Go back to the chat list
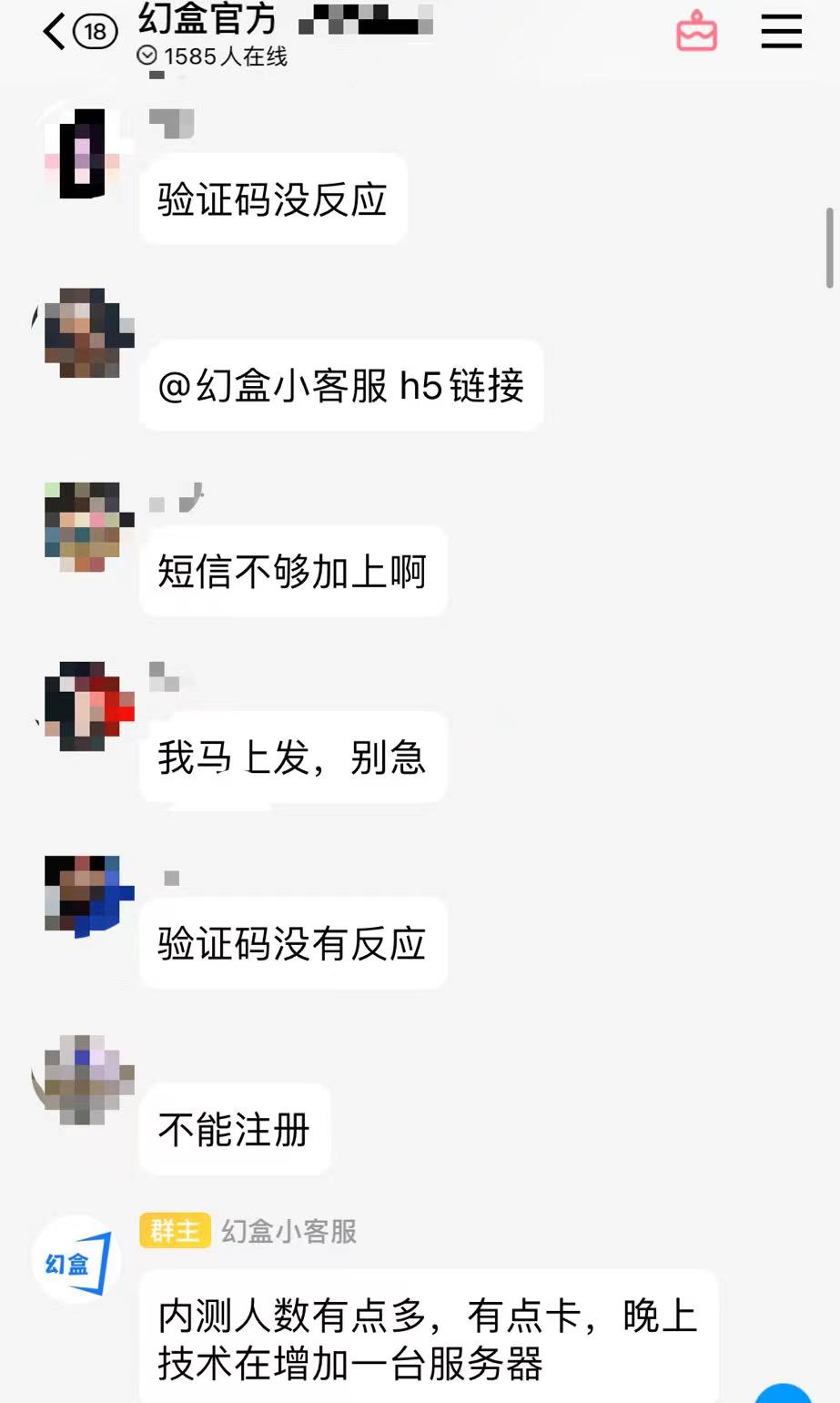 point(55,33)
